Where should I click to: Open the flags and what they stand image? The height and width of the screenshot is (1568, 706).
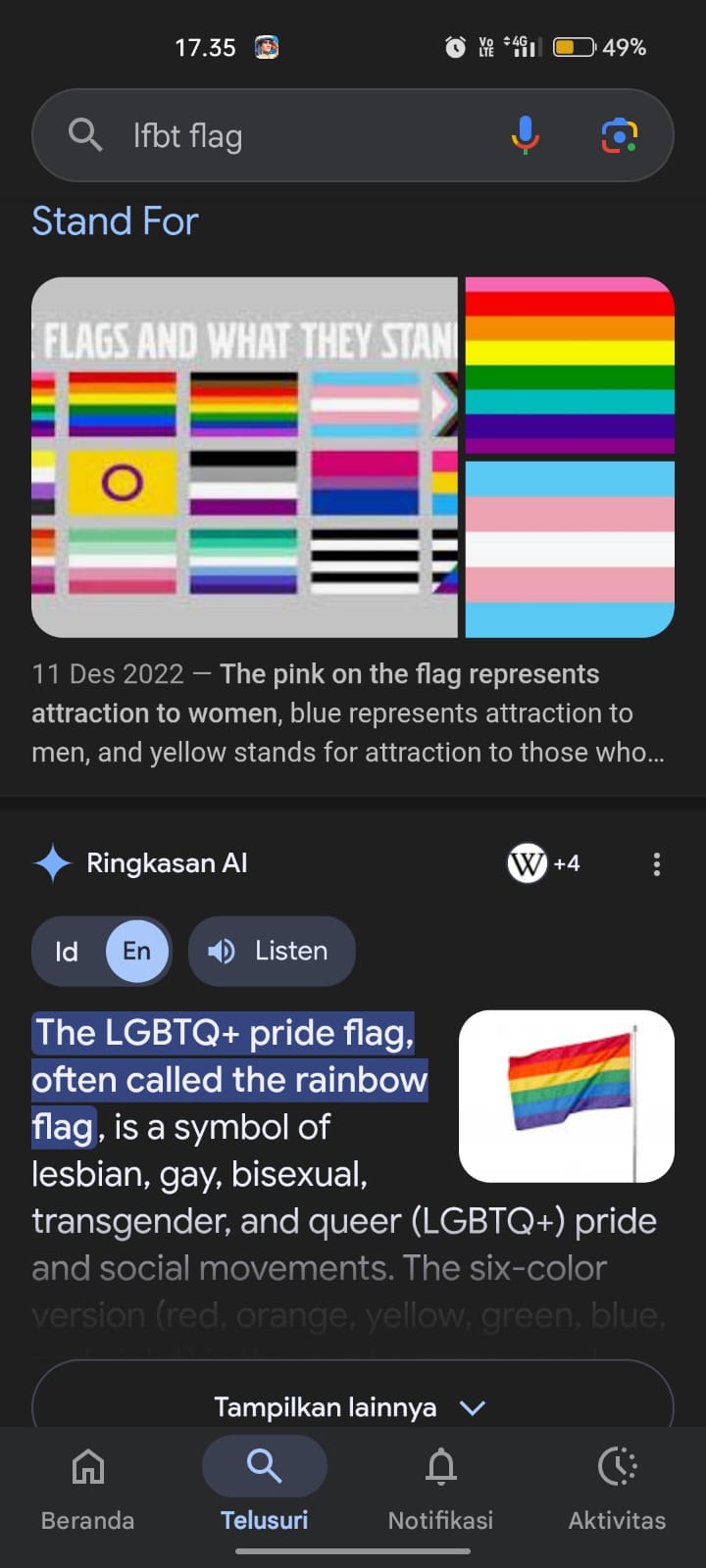[244, 458]
